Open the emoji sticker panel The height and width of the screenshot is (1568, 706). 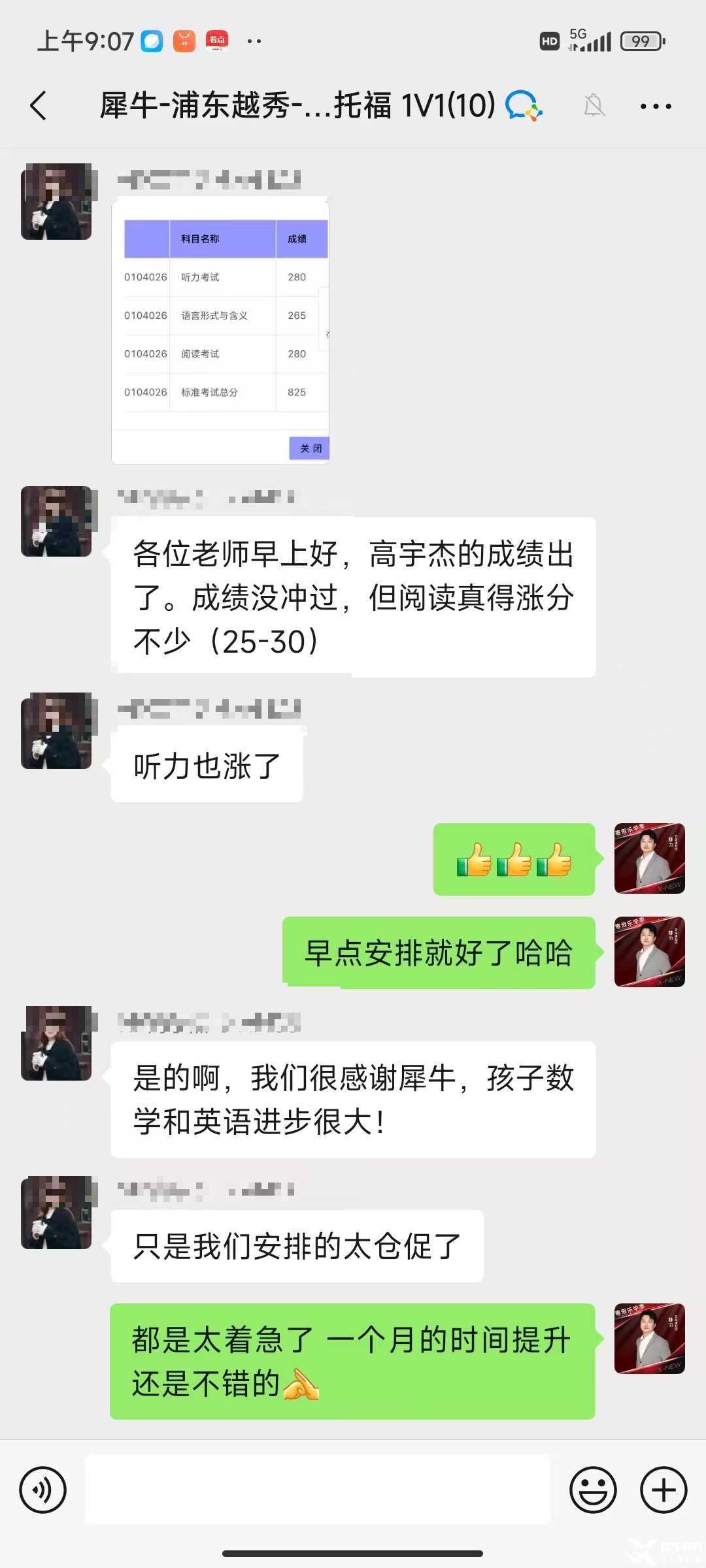(x=593, y=1490)
